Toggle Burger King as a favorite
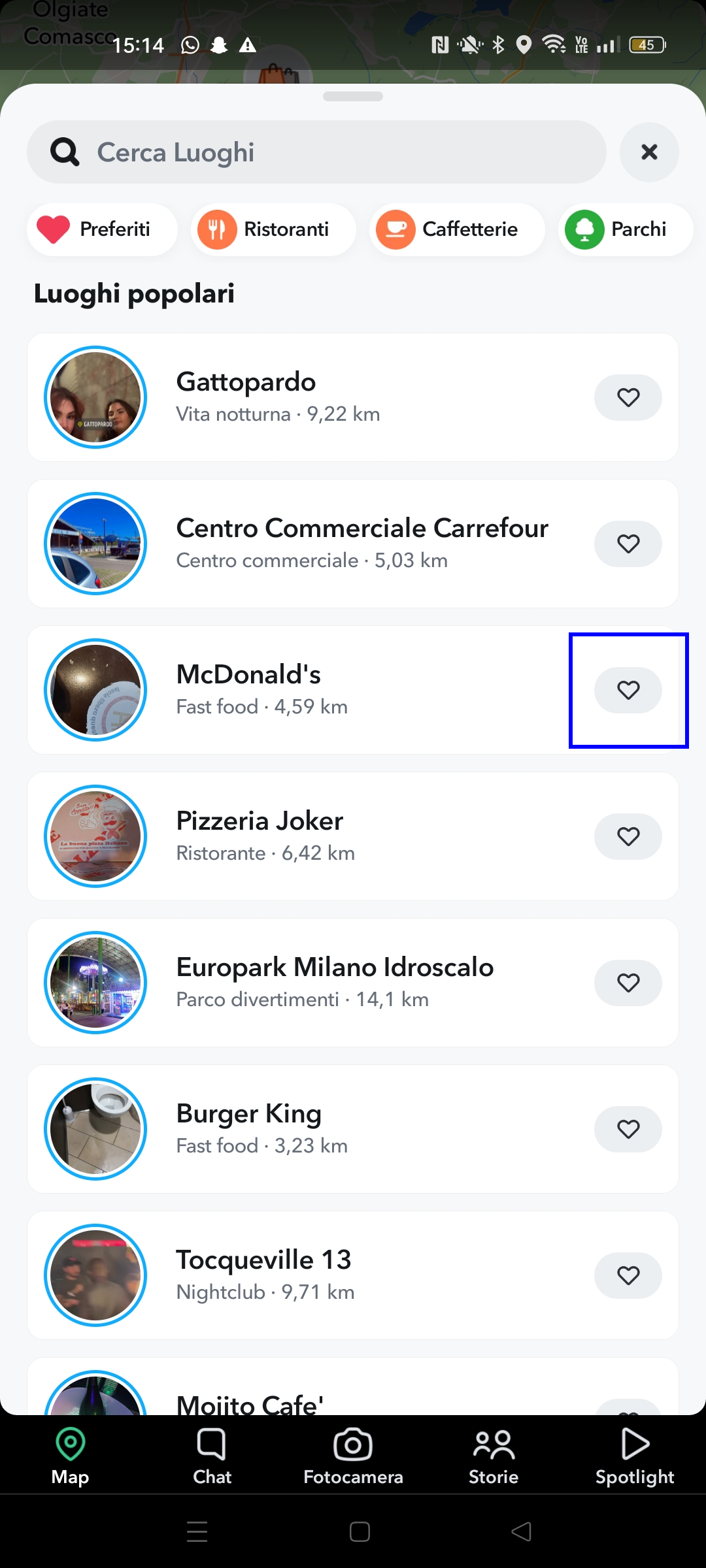This screenshot has height=1568, width=706. click(x=628, y=1129)
